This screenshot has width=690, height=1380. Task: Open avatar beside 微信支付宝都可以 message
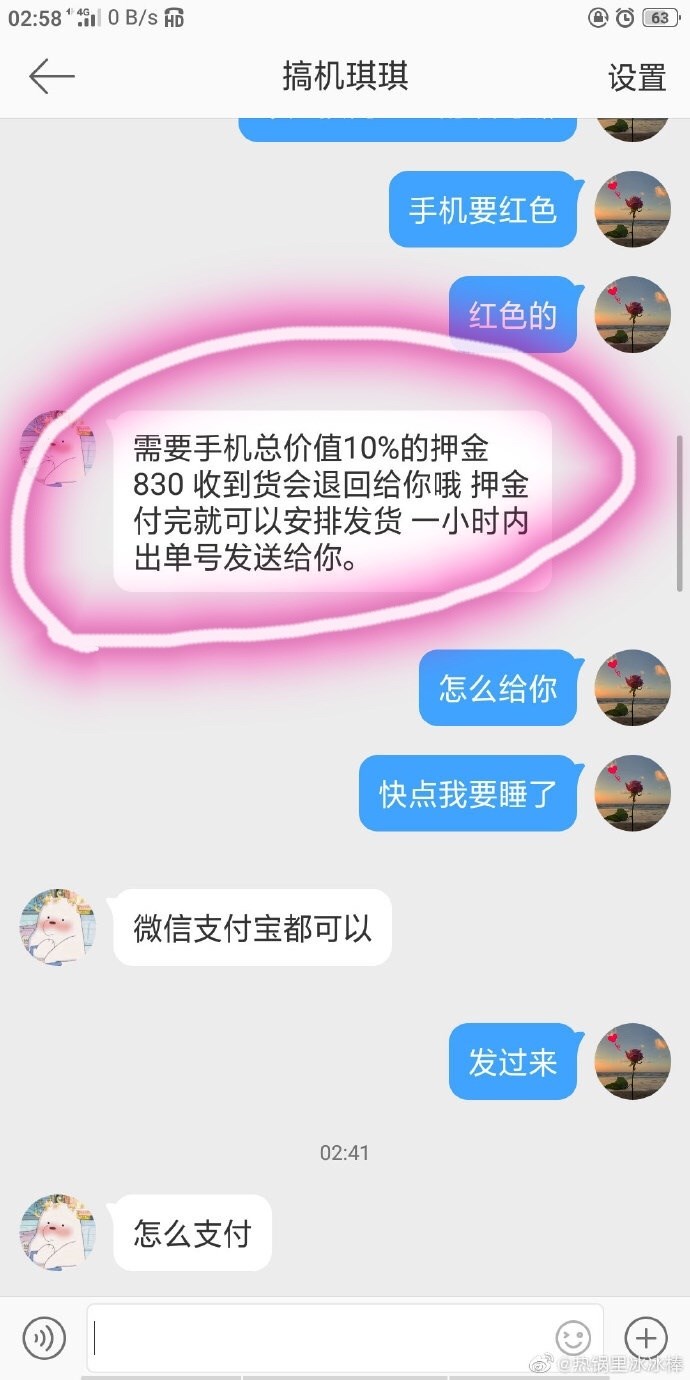(x=57, y=927)
